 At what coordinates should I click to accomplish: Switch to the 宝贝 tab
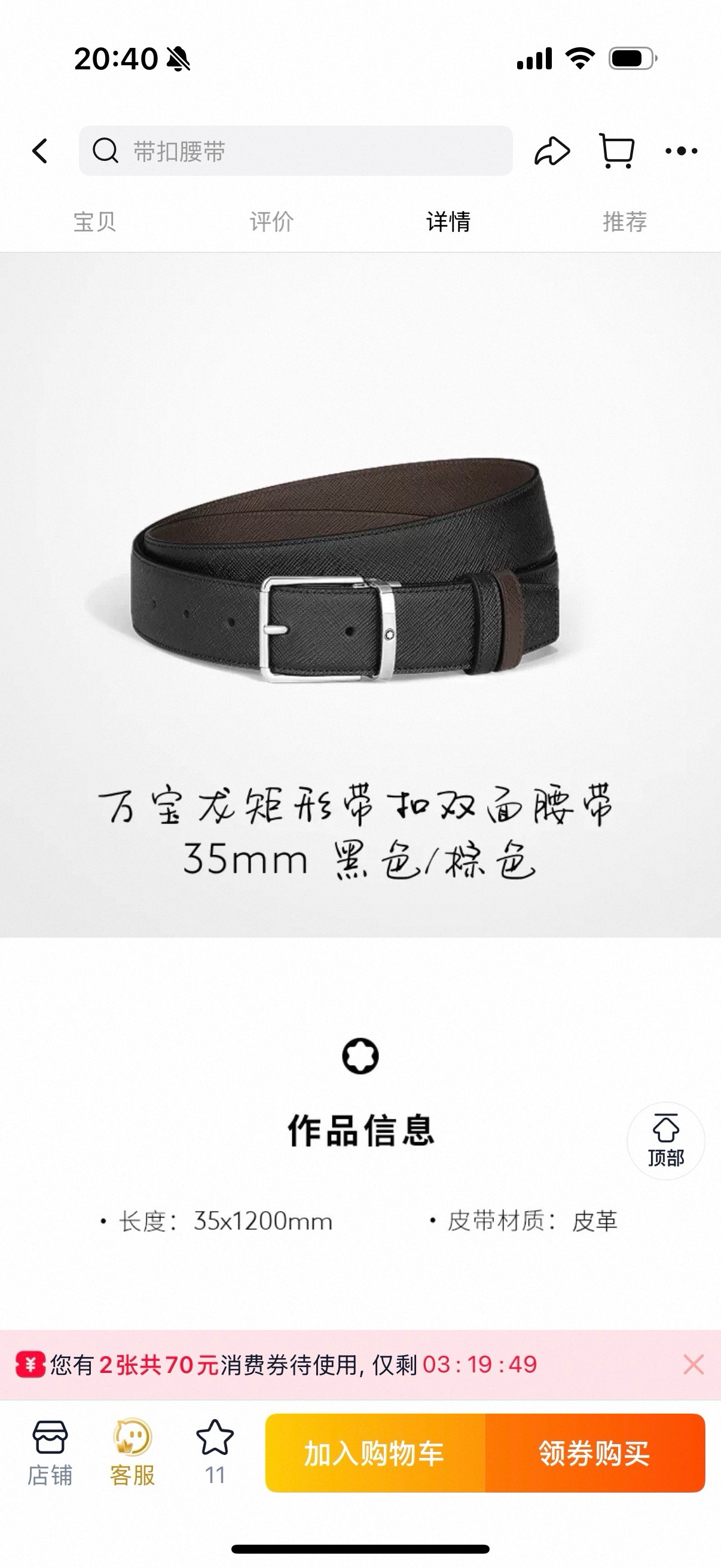pos(94,221)
